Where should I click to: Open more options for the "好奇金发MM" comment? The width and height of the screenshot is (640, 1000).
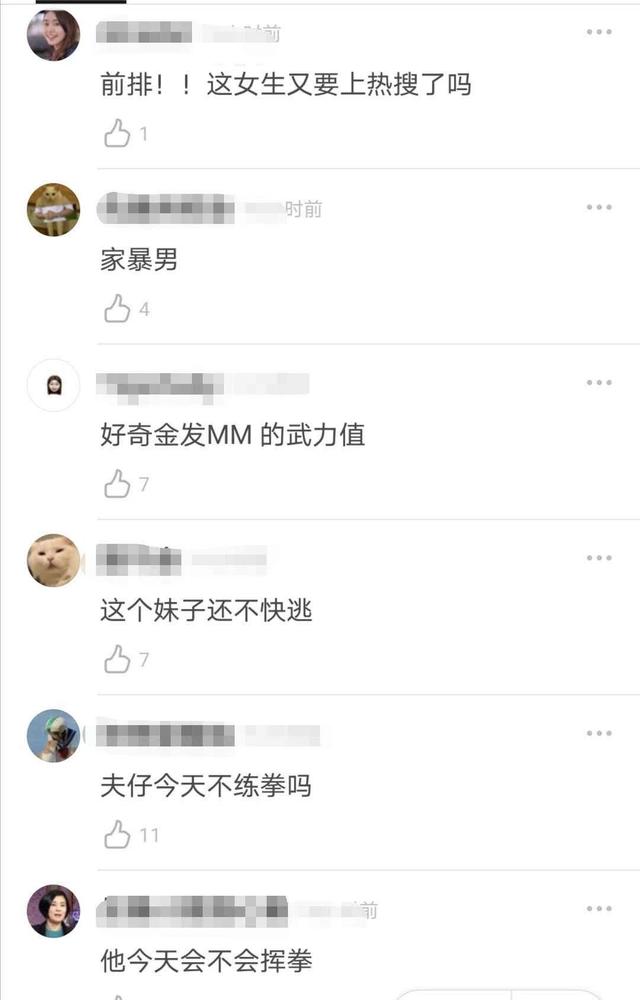click(598, 383)
